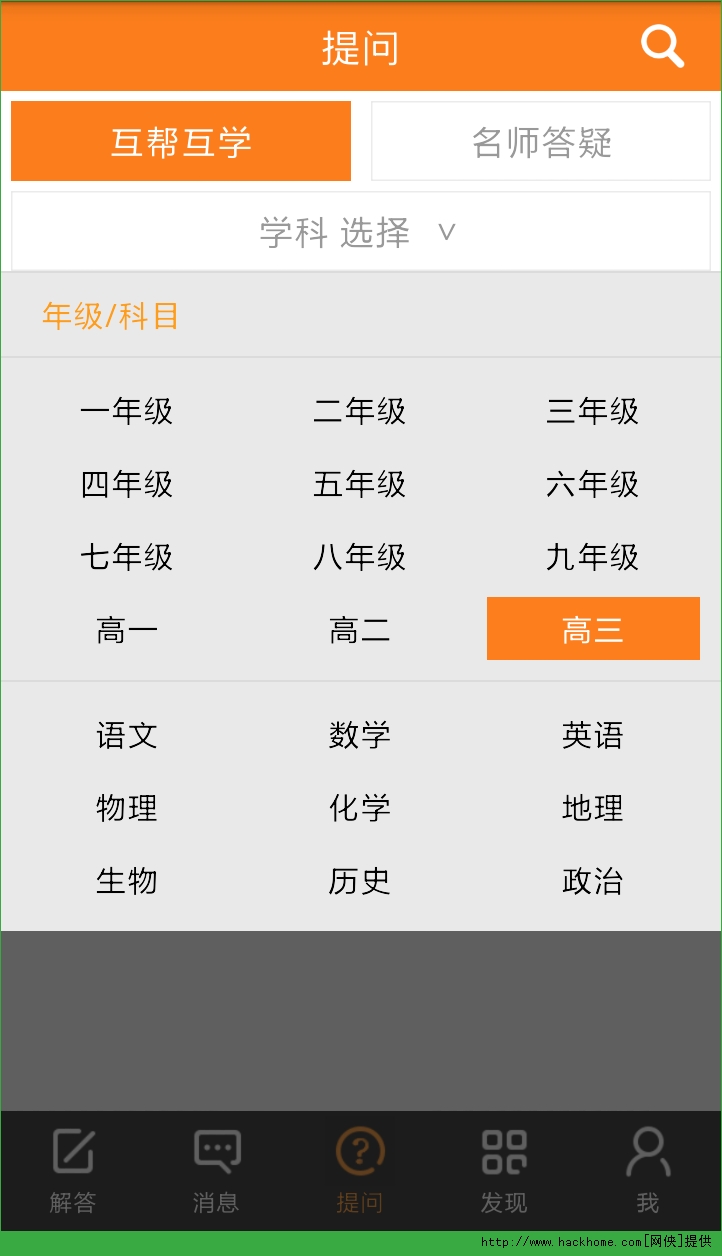Select grade 六年级
The image size is (722, 1256).
click(x=592, y=484)
